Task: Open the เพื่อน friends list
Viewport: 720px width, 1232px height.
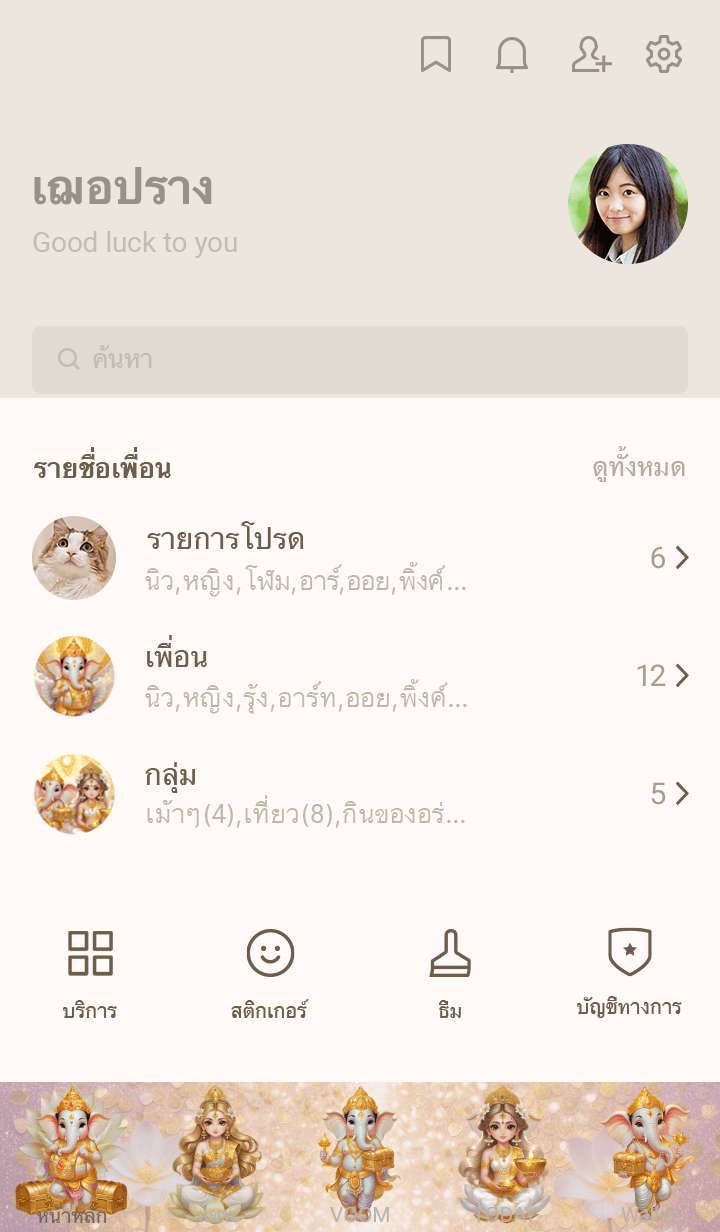Action: pyautogui.click(x=360, y=676)
